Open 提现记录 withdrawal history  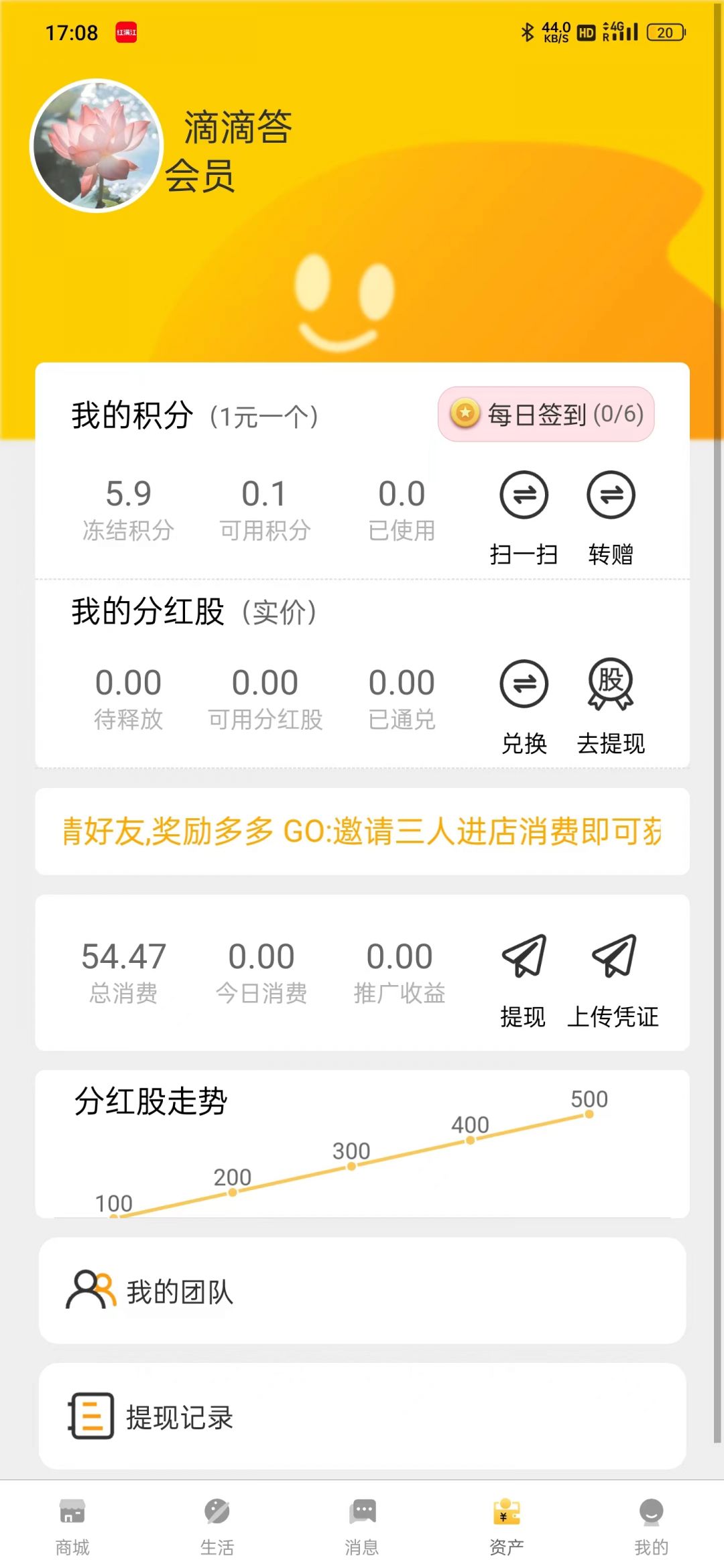pyautogui.click(x=362, y=1416)
